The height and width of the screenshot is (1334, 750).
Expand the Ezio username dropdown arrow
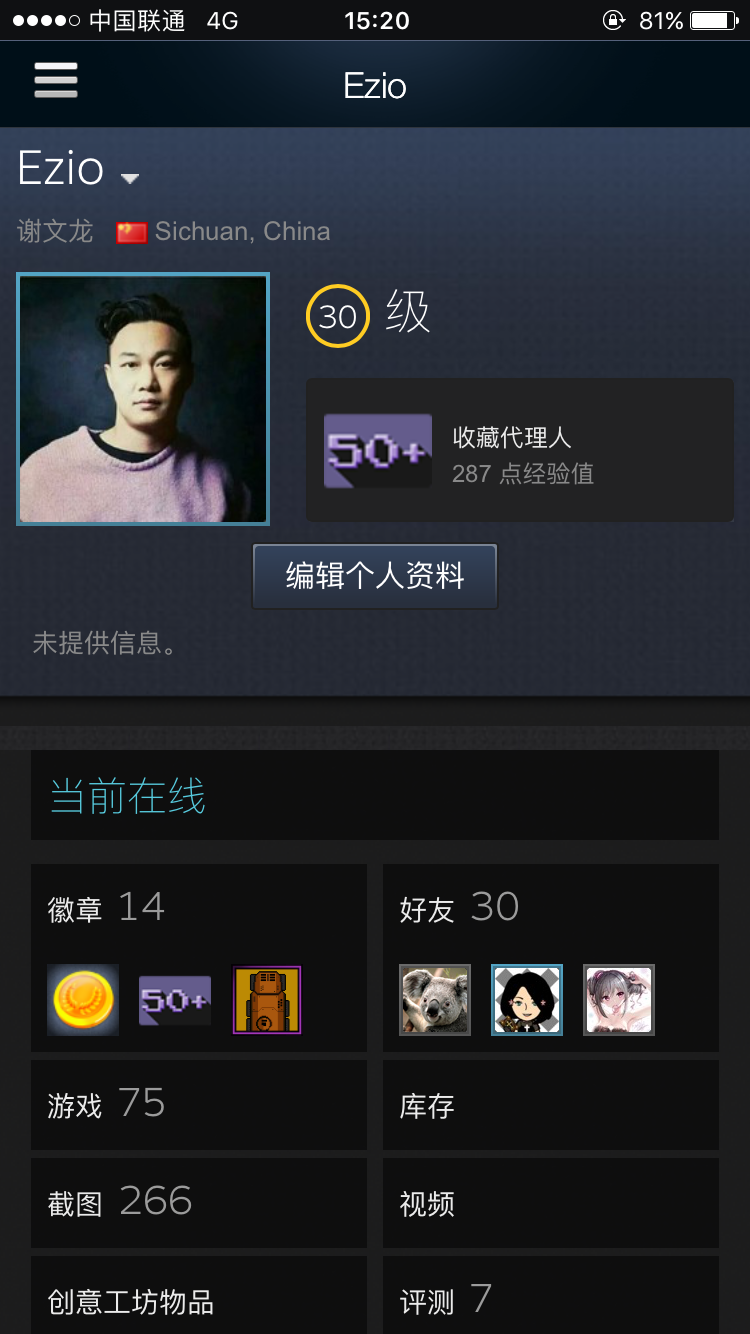(x=129, y=179)
